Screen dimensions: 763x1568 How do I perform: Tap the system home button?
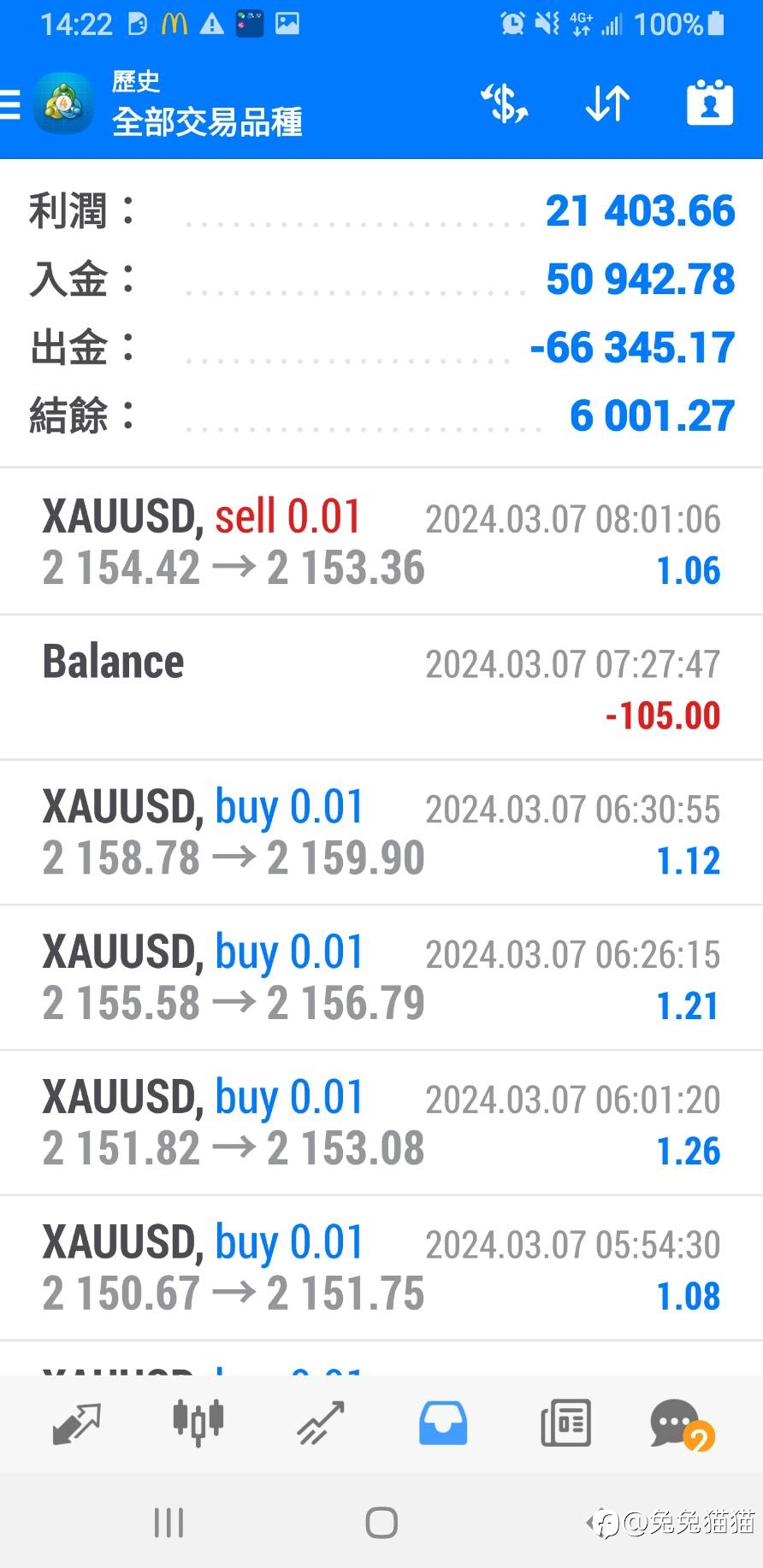tap(381, 1523)
